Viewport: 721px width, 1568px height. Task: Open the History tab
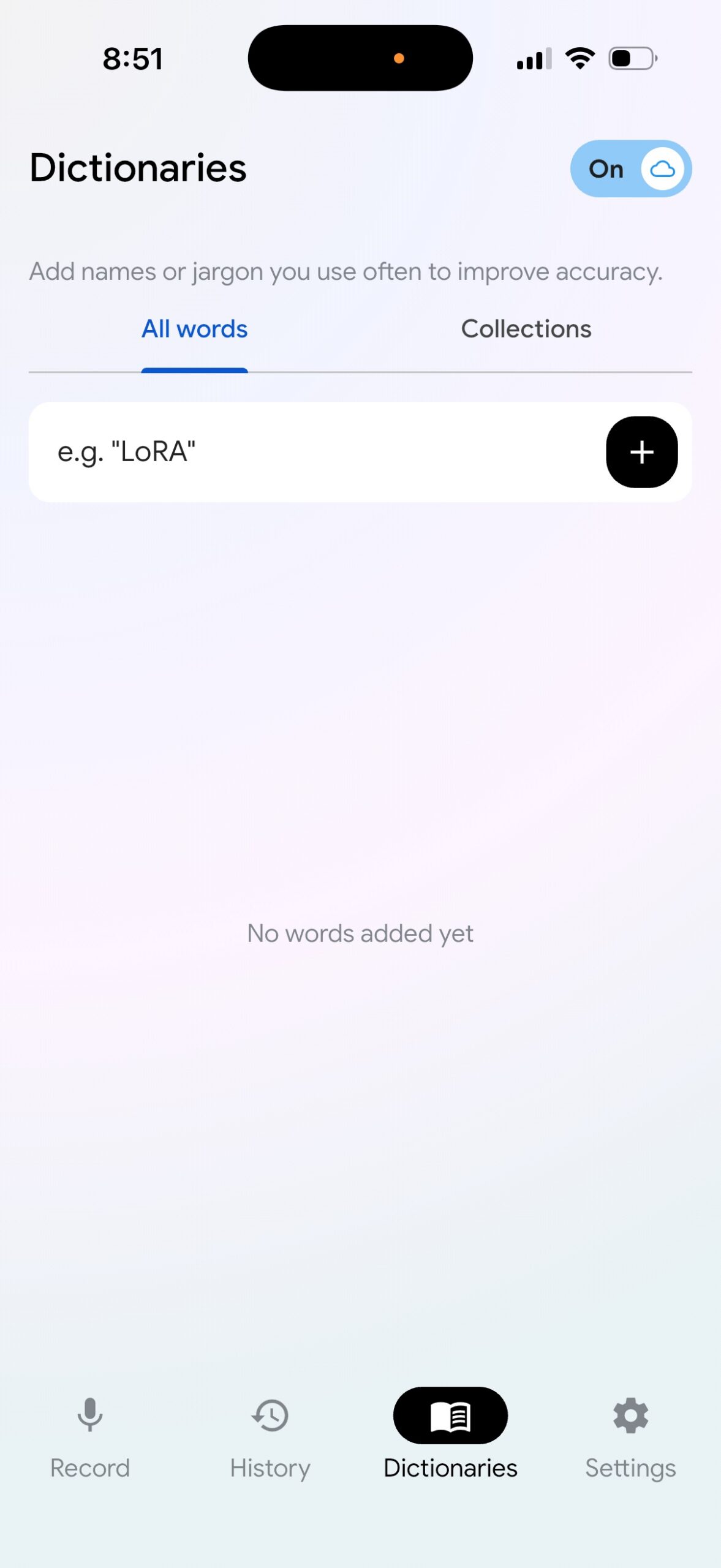tap(270, 1434)
